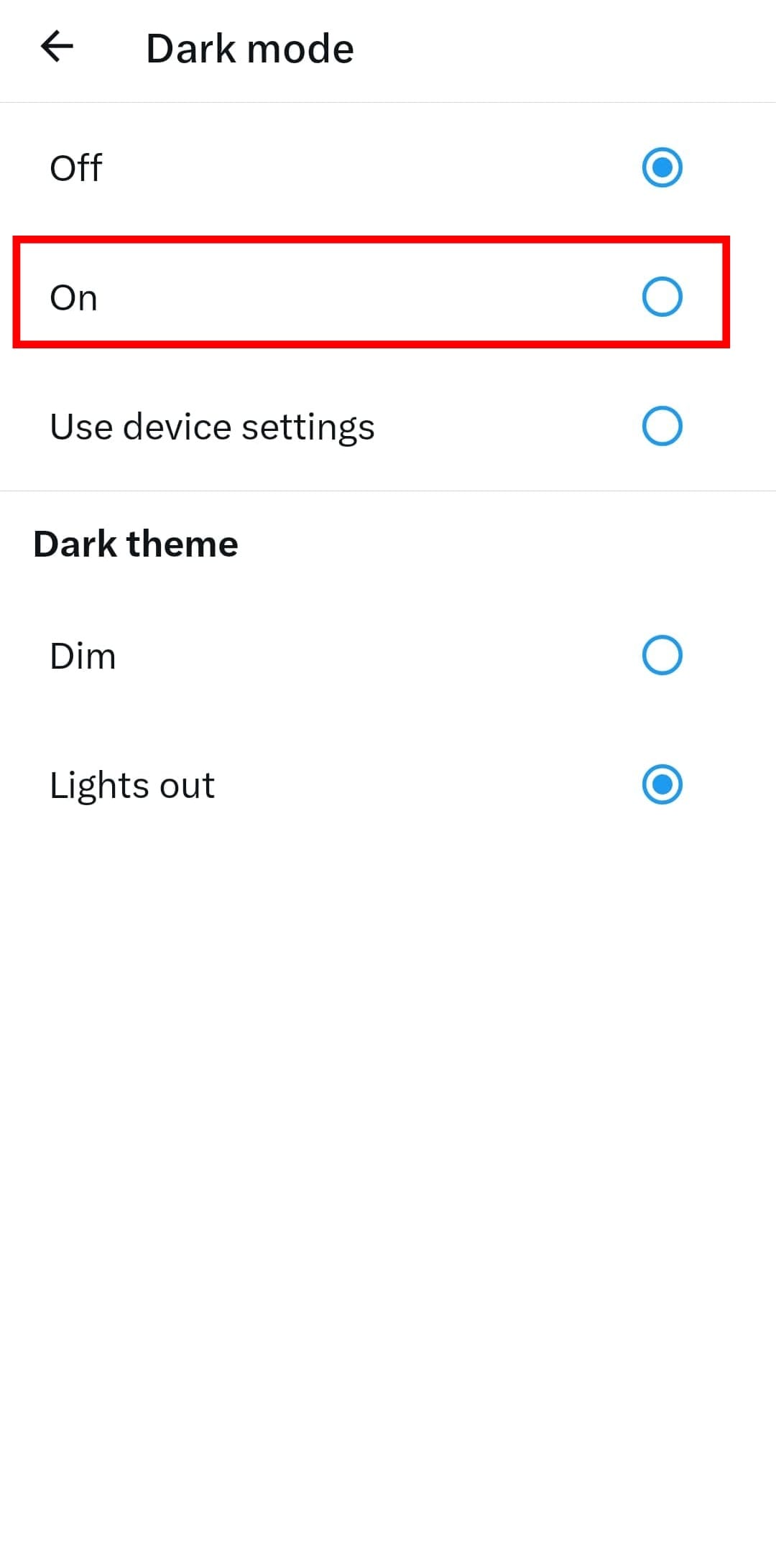This screenshot has width=776, height=1568.
Task: Select the Off dark mode option
Action: tap(661, 167)
